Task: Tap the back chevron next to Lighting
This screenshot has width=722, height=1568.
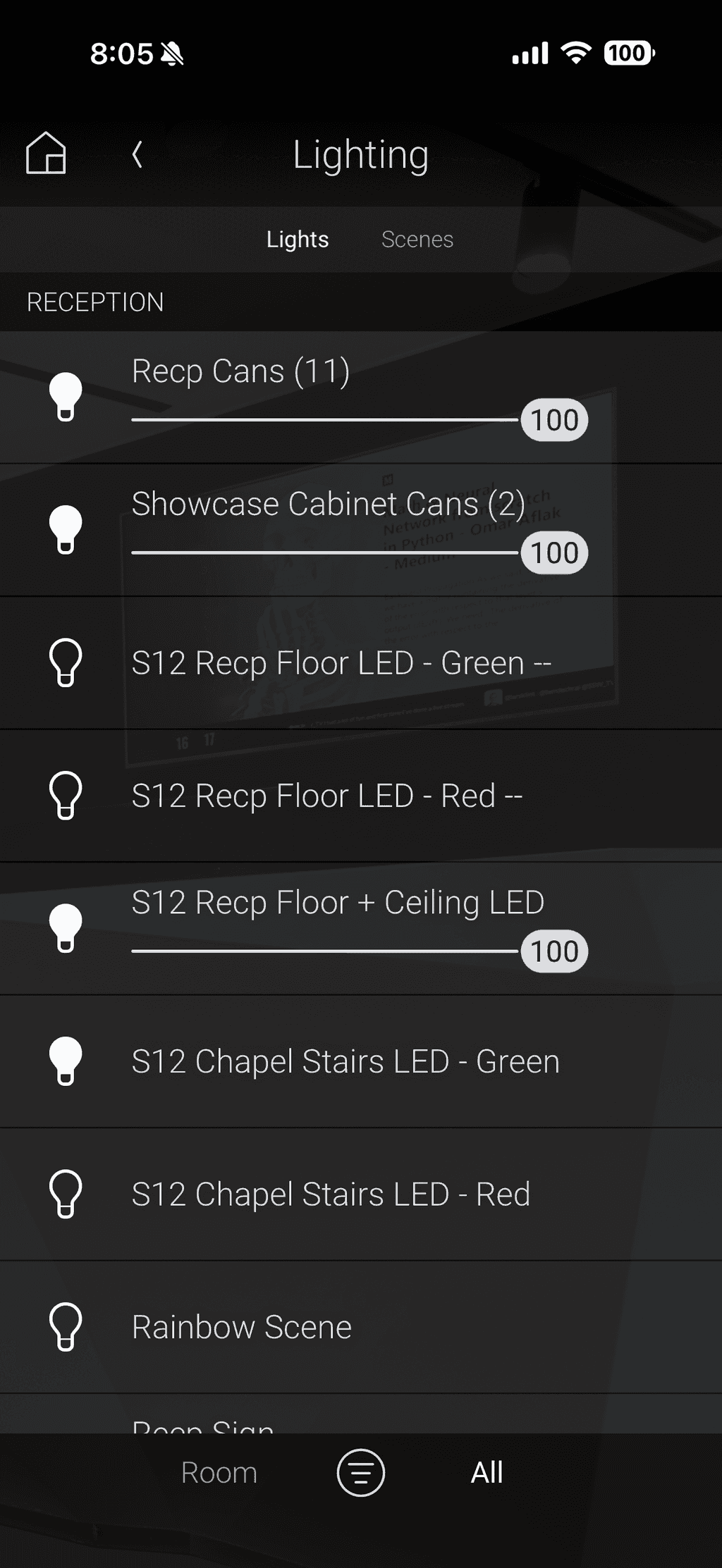Action: point(137,154)
